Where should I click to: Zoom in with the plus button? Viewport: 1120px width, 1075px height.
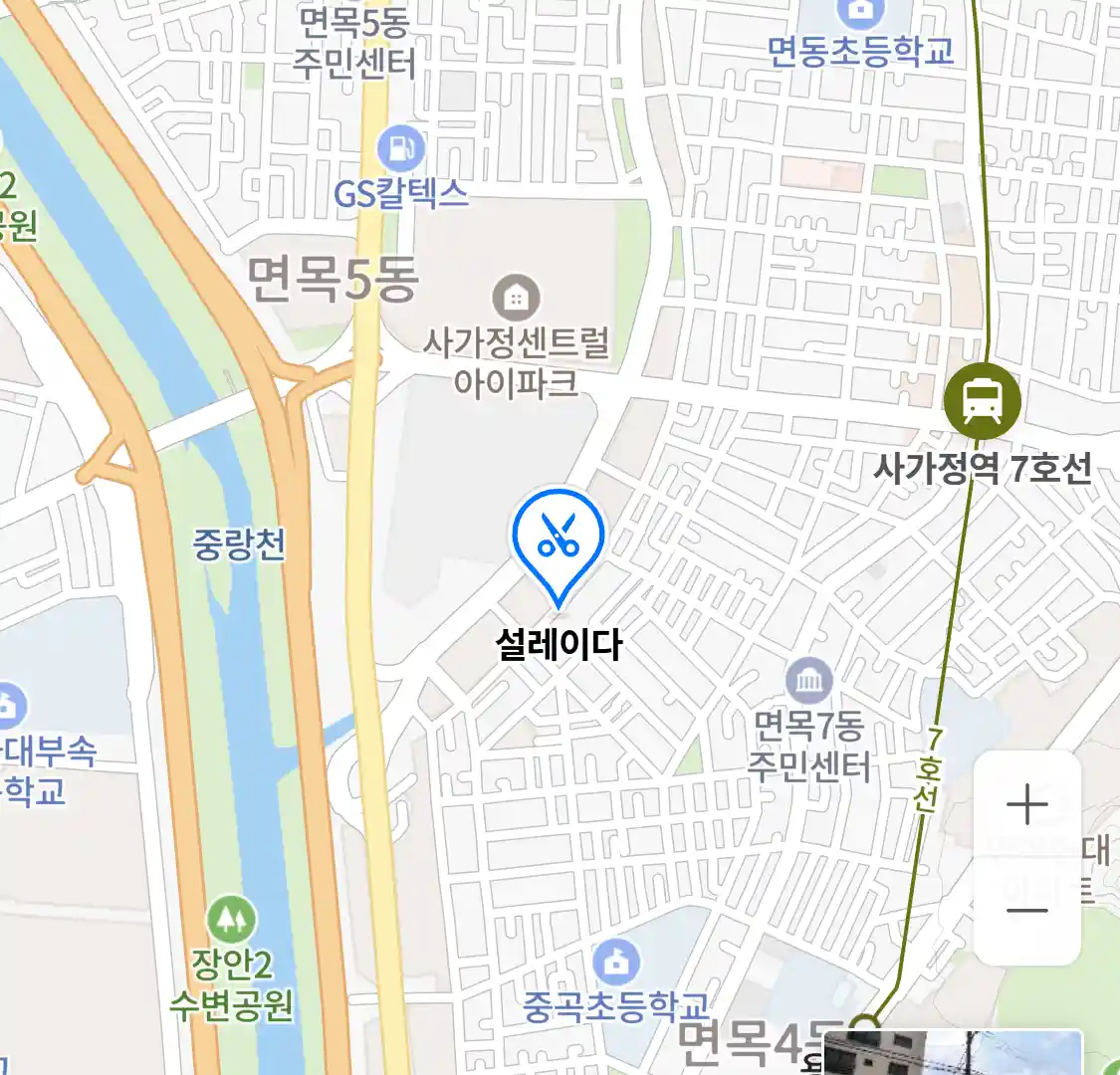pyautogui.click(x=1026, y=804)
